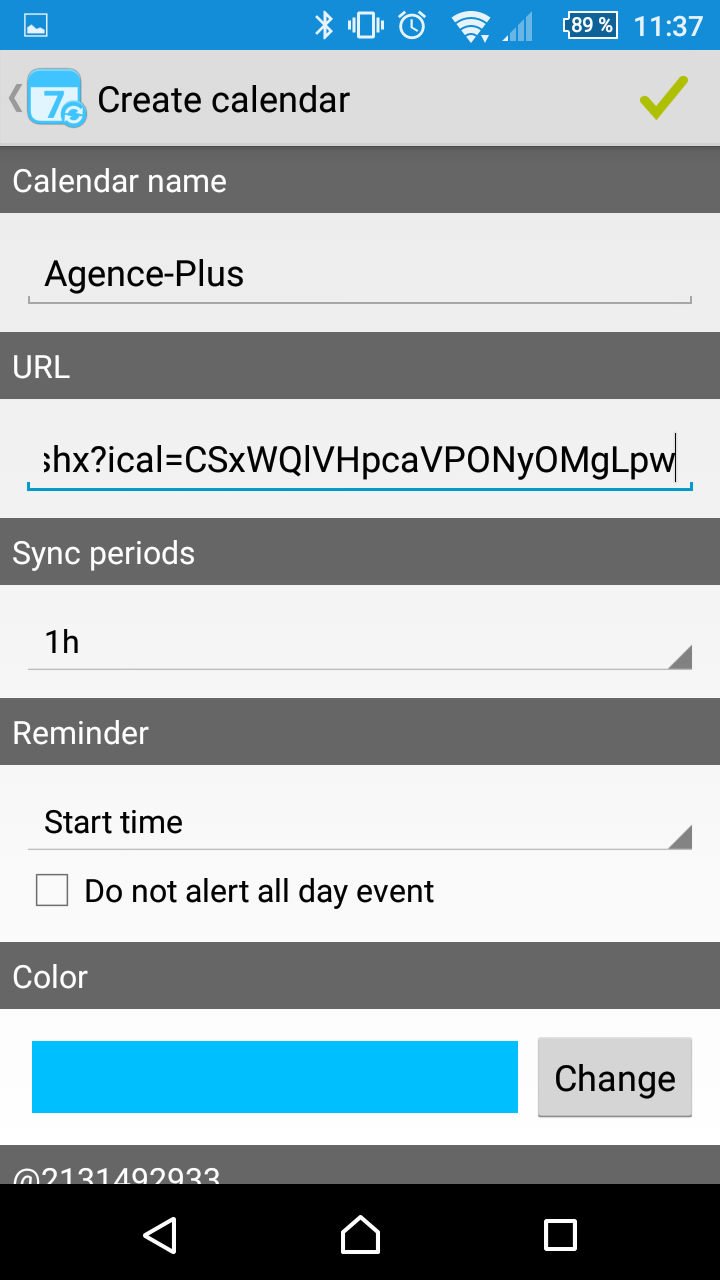The image size is (720, 1280).
Task: Go back via the calendar app icon
Action: 50,98
